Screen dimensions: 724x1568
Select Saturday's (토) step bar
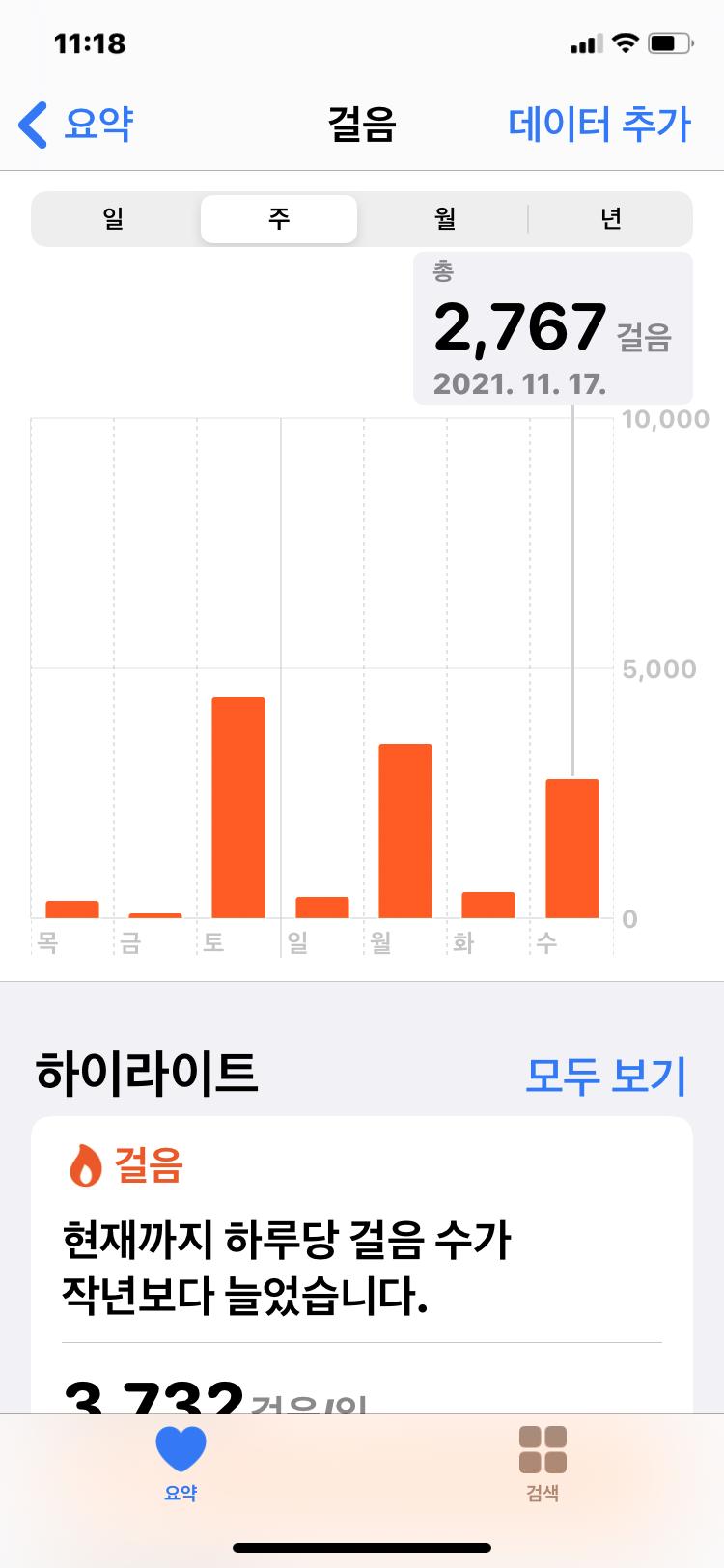coord(238,807)
